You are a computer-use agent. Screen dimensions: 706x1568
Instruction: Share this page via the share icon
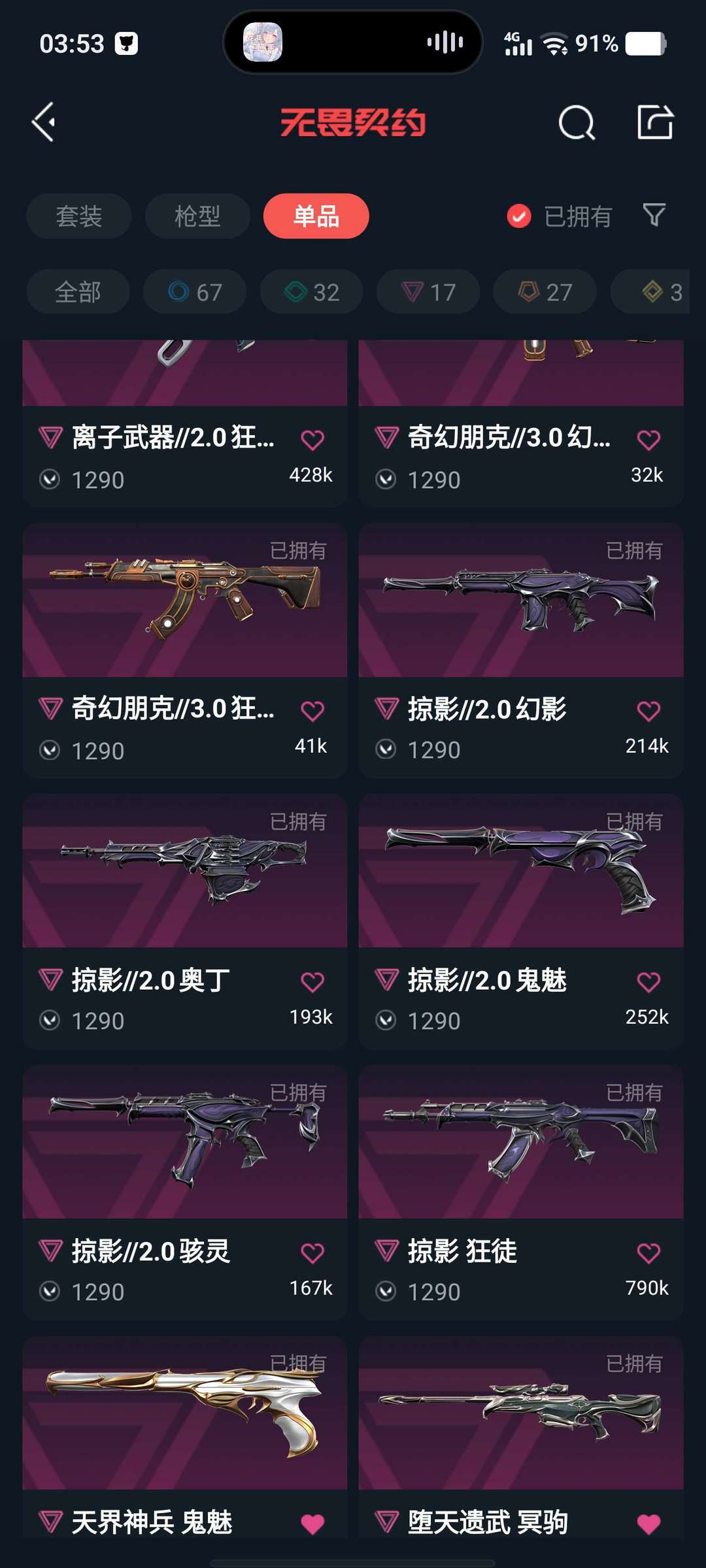pos(655,122)
